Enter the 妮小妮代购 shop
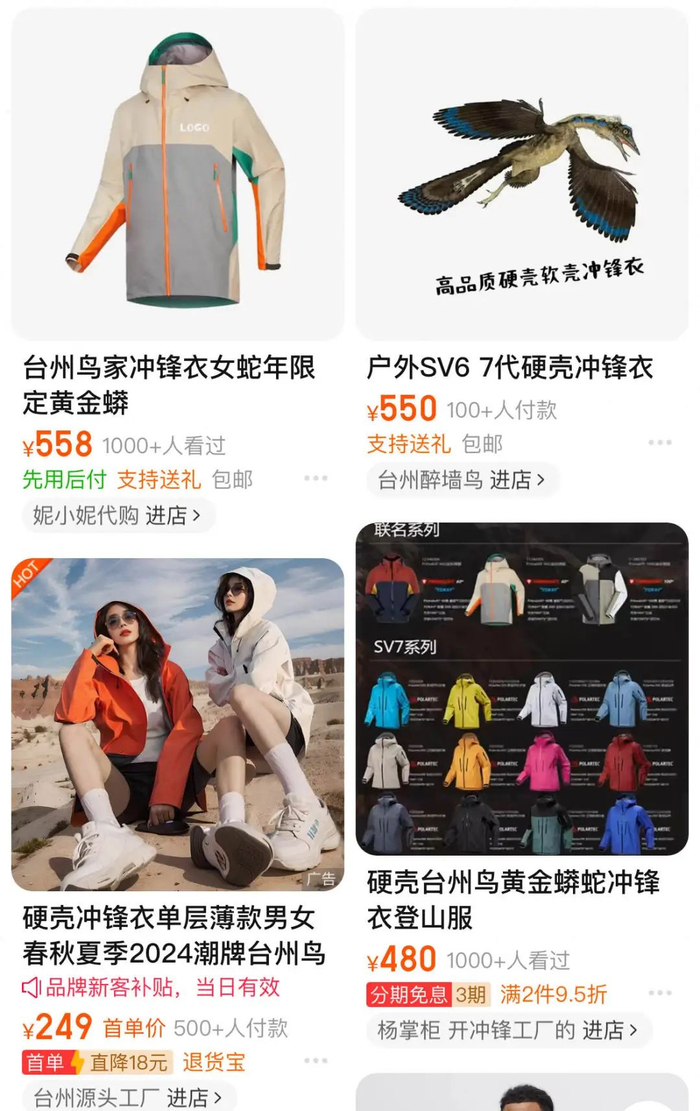 coord(118,515)
